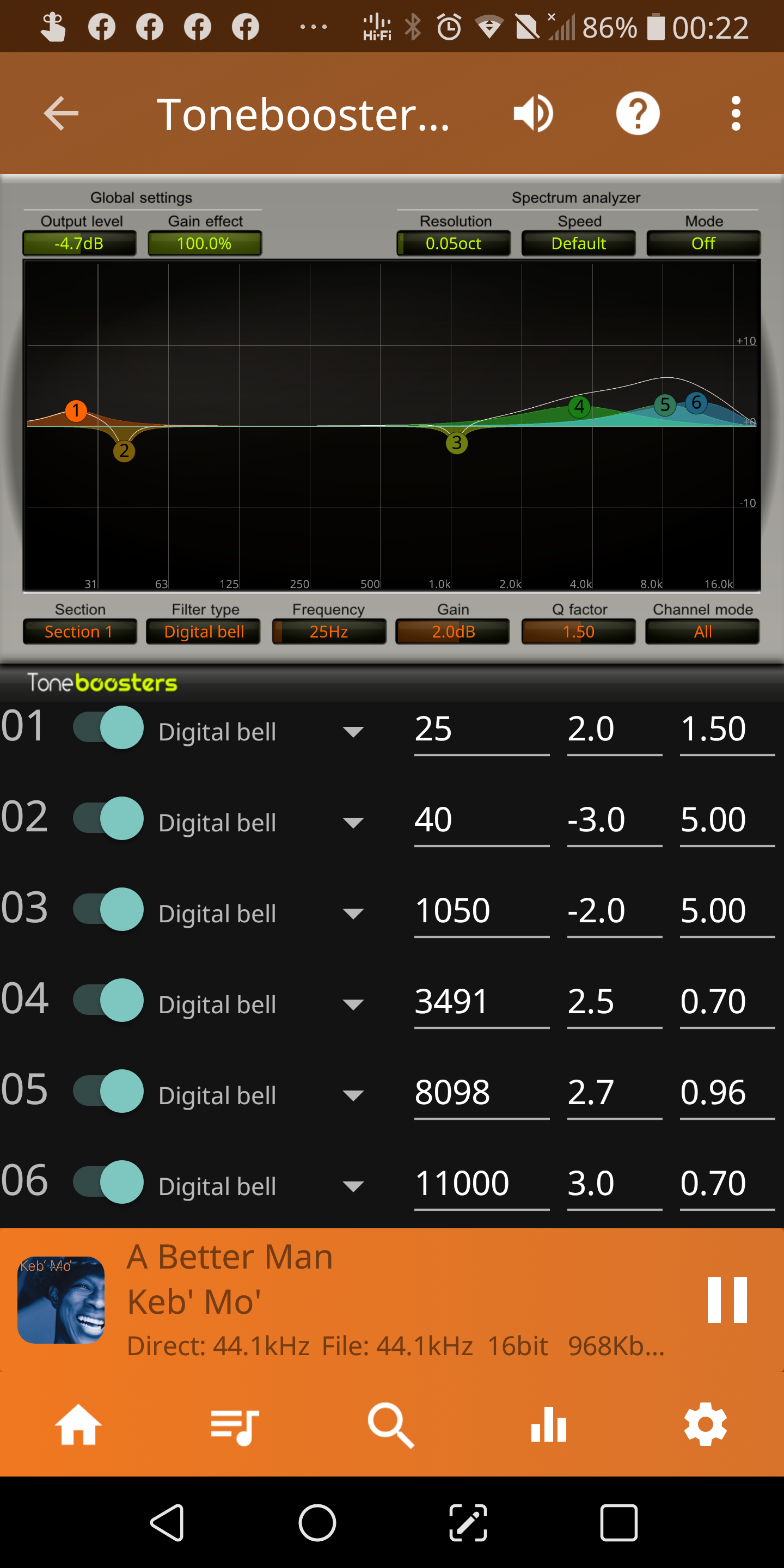Open search from bottom navigation
Viewport: 784px width, 1568px height.
point(391,1425)
